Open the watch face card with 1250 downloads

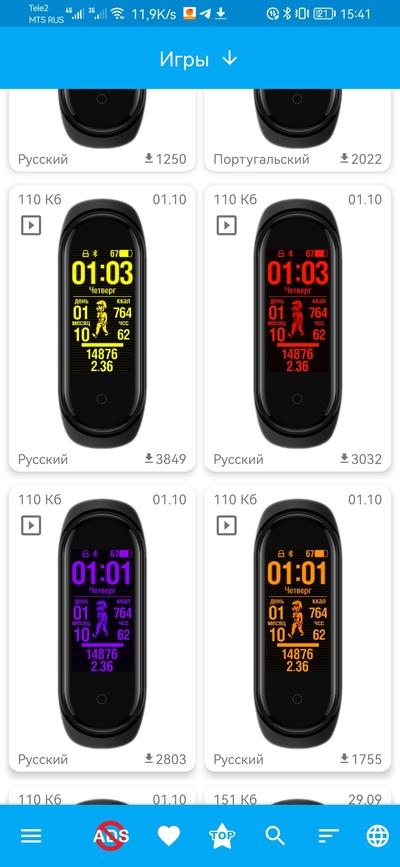tap(102, 130)
